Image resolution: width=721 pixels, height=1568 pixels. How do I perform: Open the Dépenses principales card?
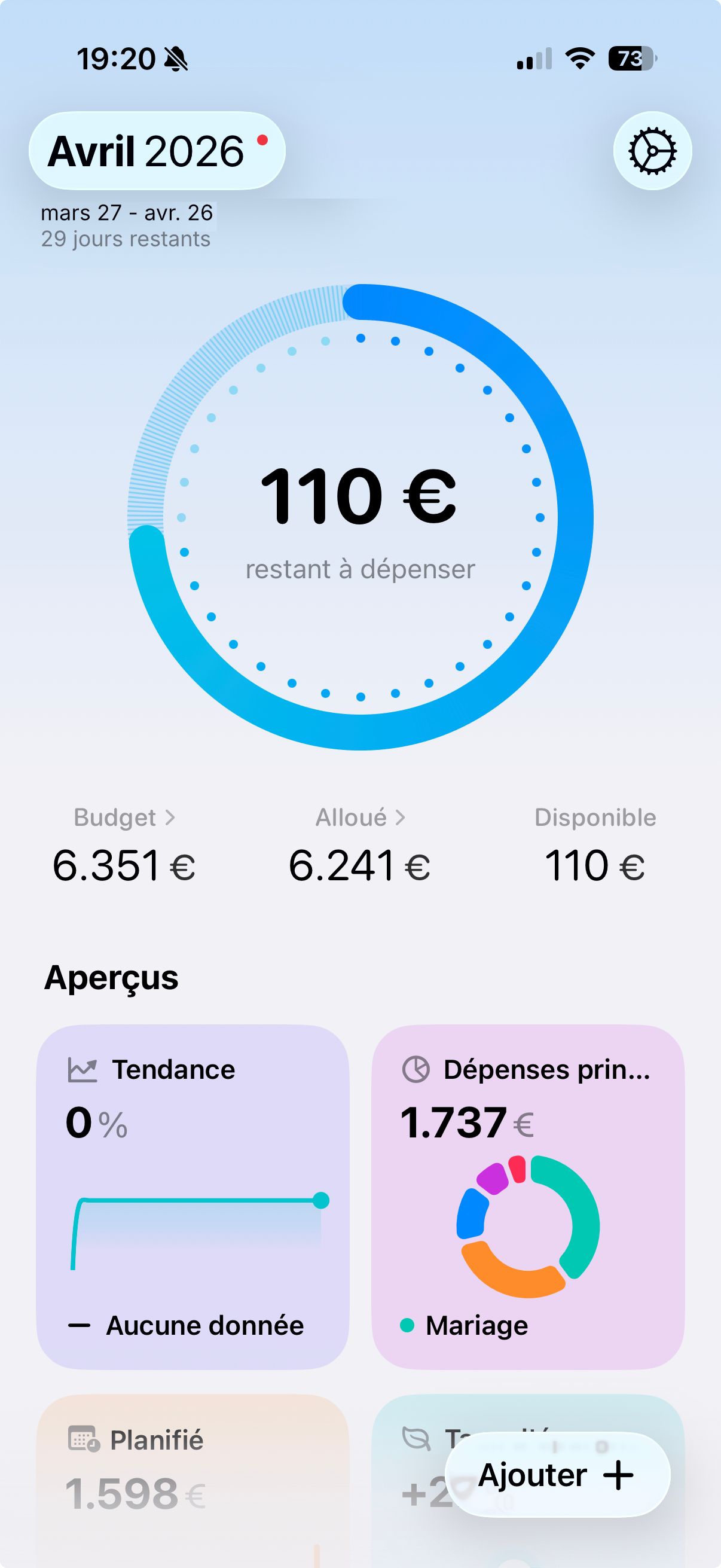tap(528, 1197)
